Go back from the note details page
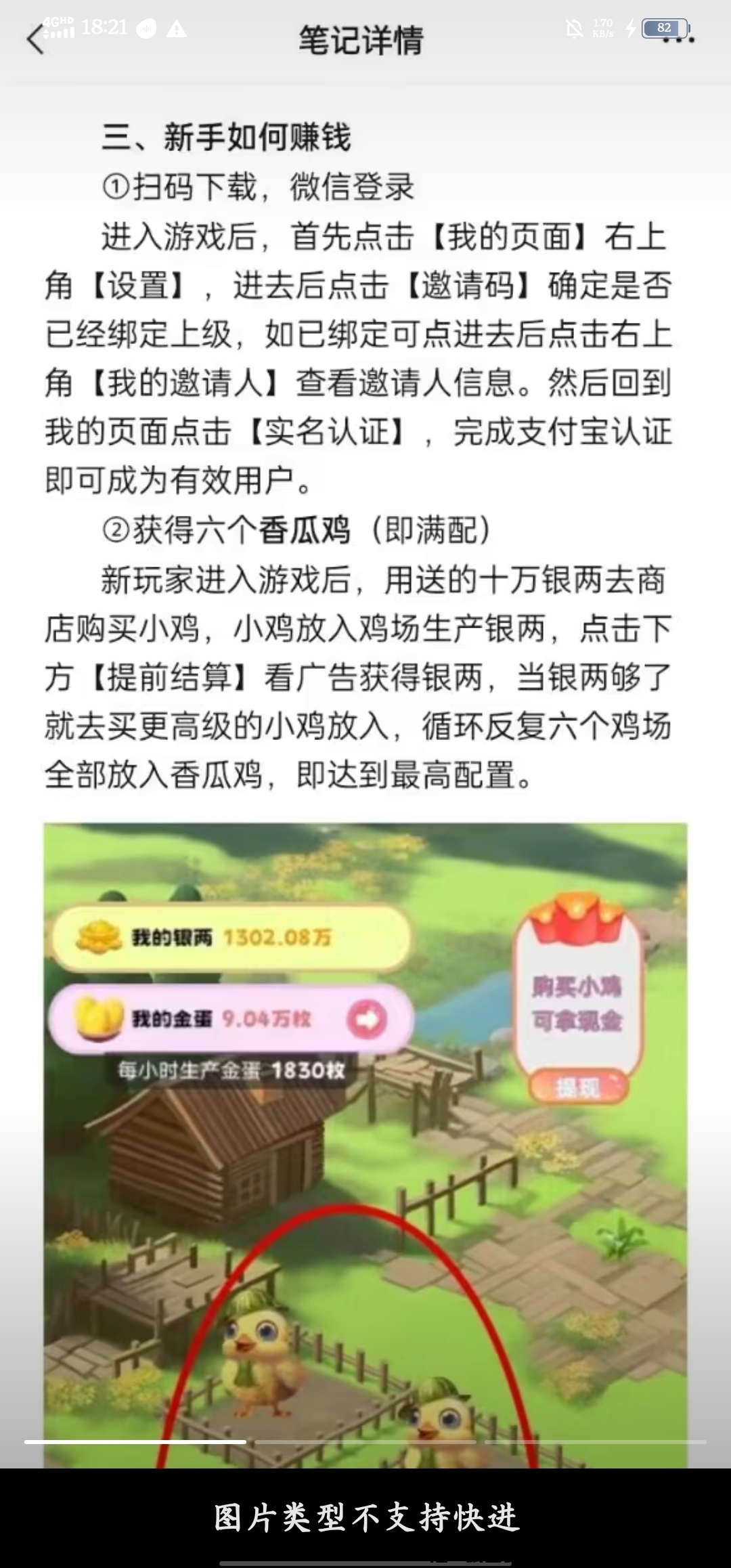Image resolution: width=731 pixels, height=1568 pixels. click(35, 41)
